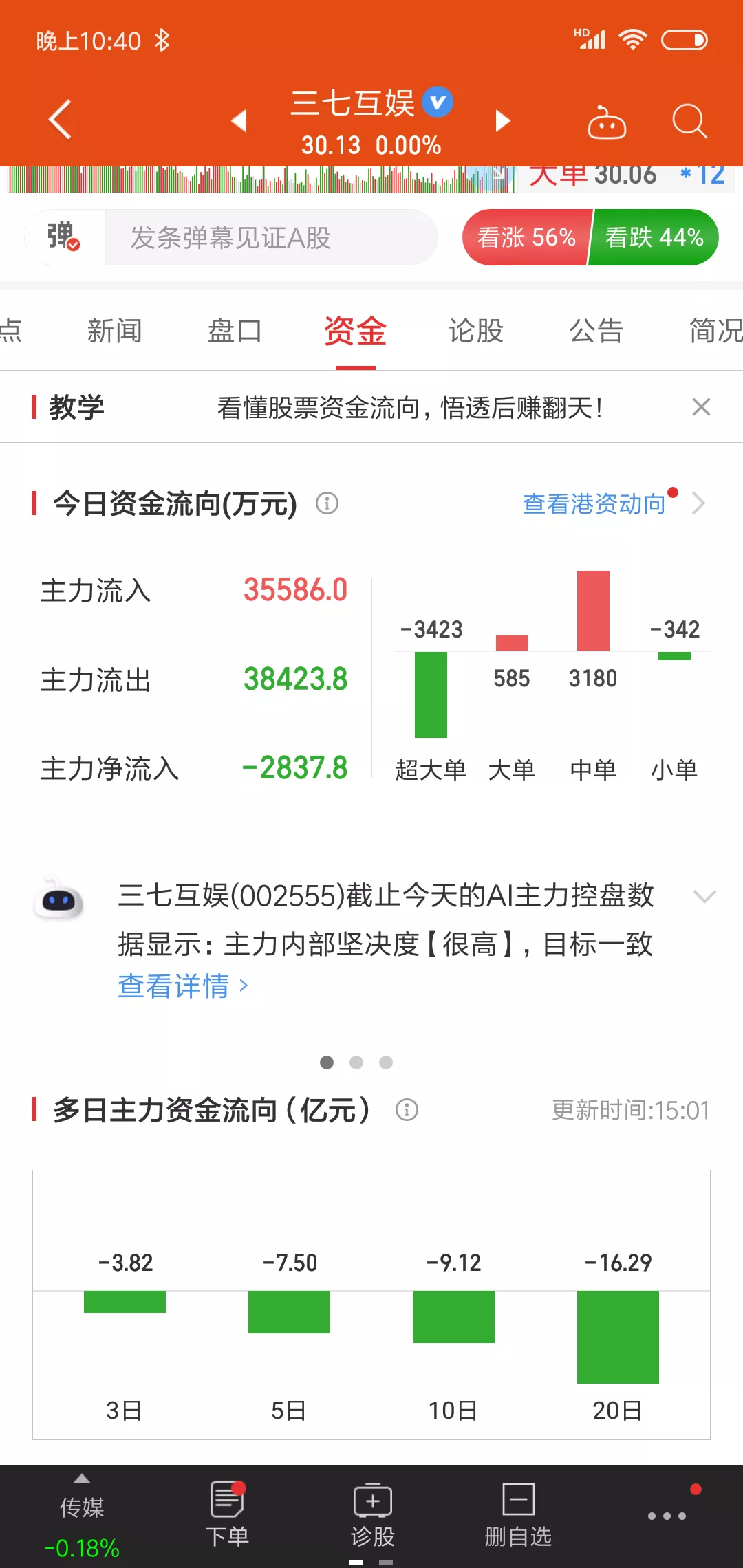Switch to the 公告 tab

(x=596, y=331)
